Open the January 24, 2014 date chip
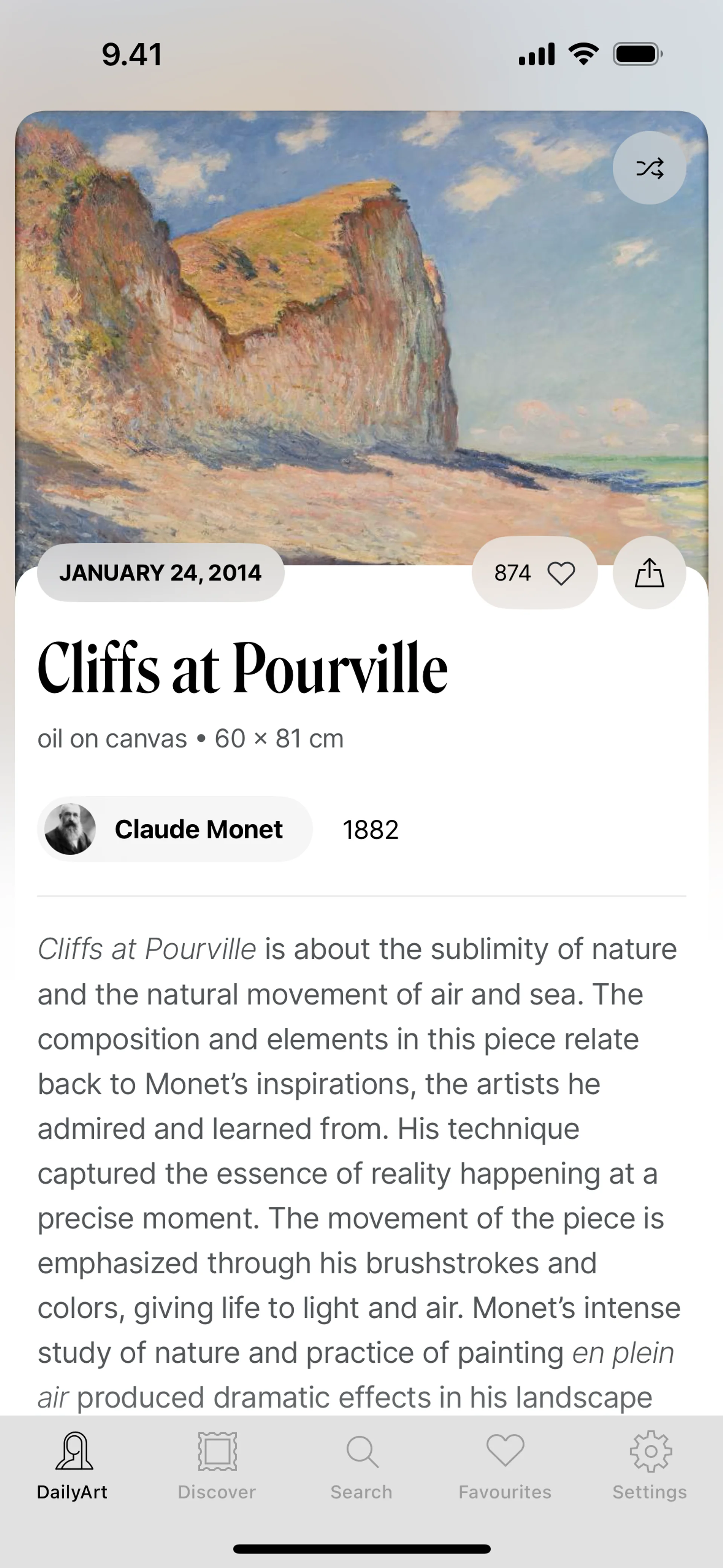Image resolution: width=723 pixels, height=1568 pixels. [161, 573]
